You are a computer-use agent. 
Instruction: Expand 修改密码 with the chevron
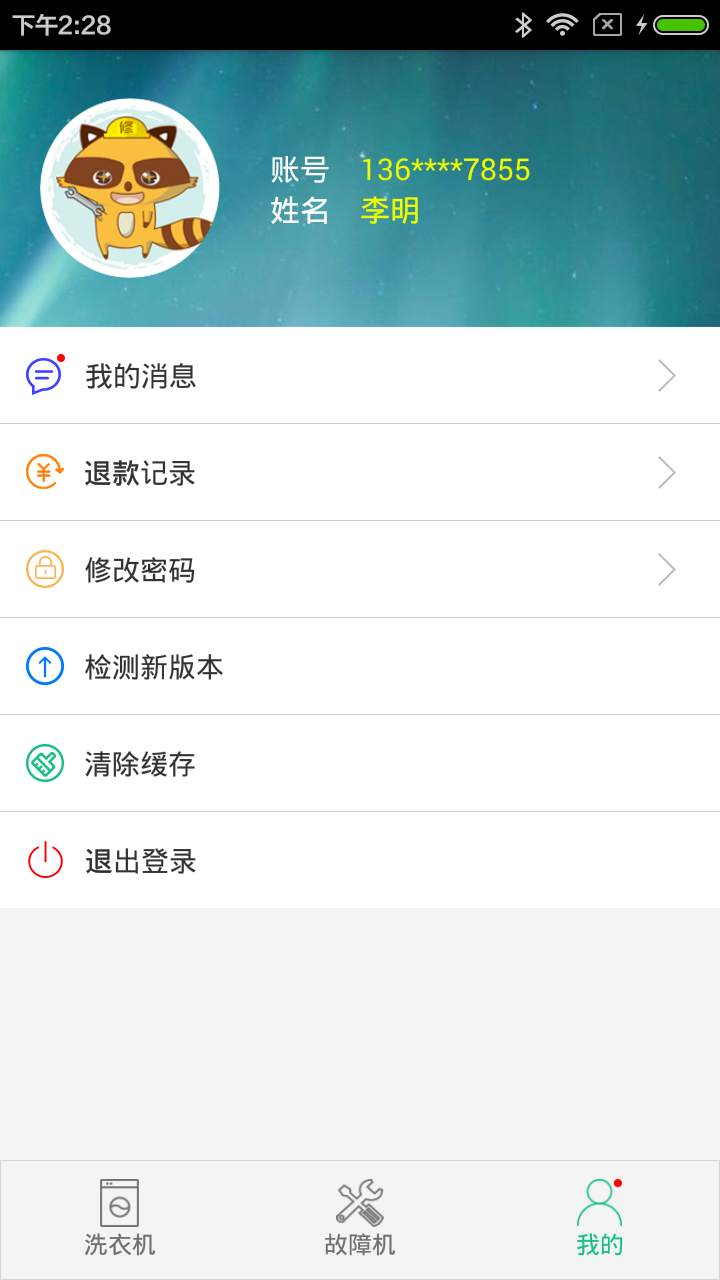(665, 569)
